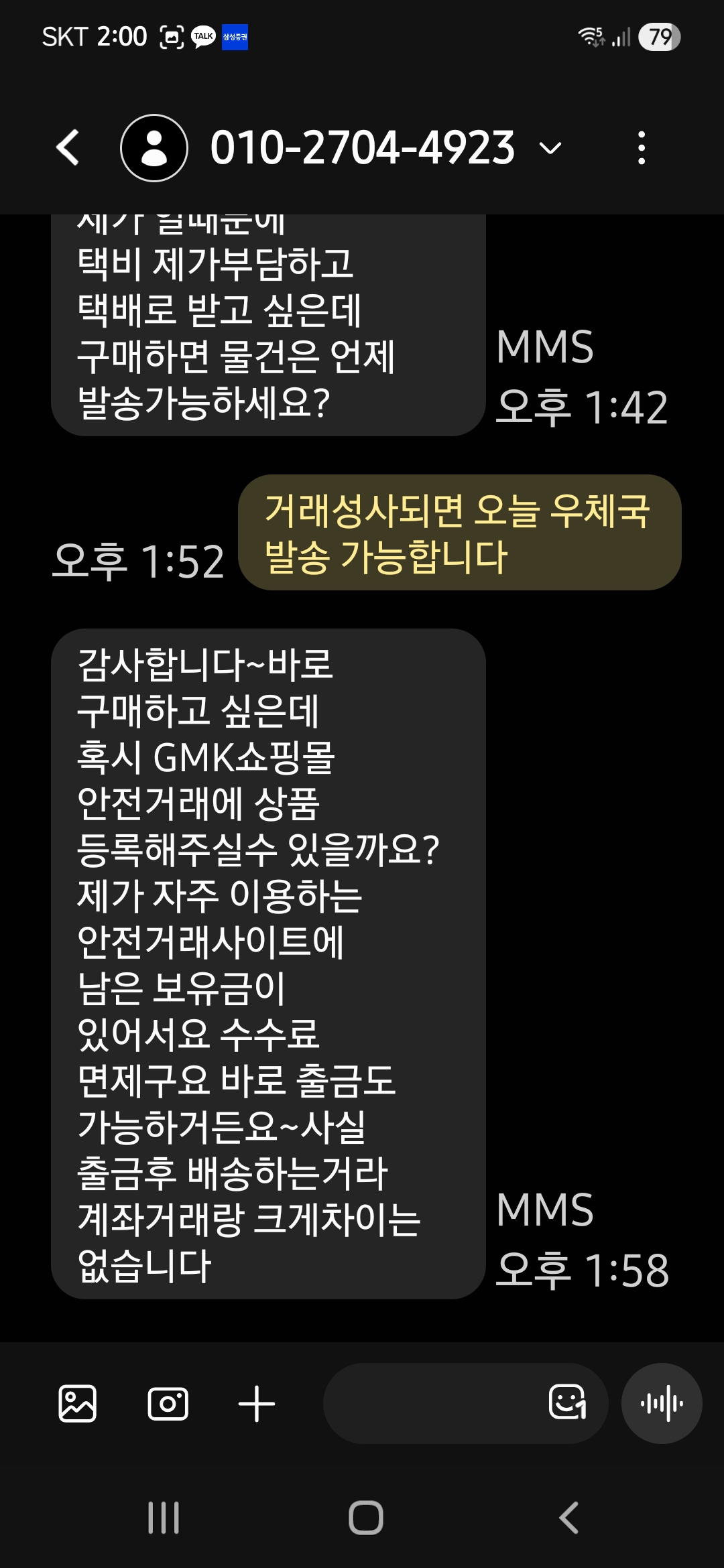Expand the 010-2704-4923 contact dropdown
Viewport: 724px width, 1568px height.
[550, 147]
